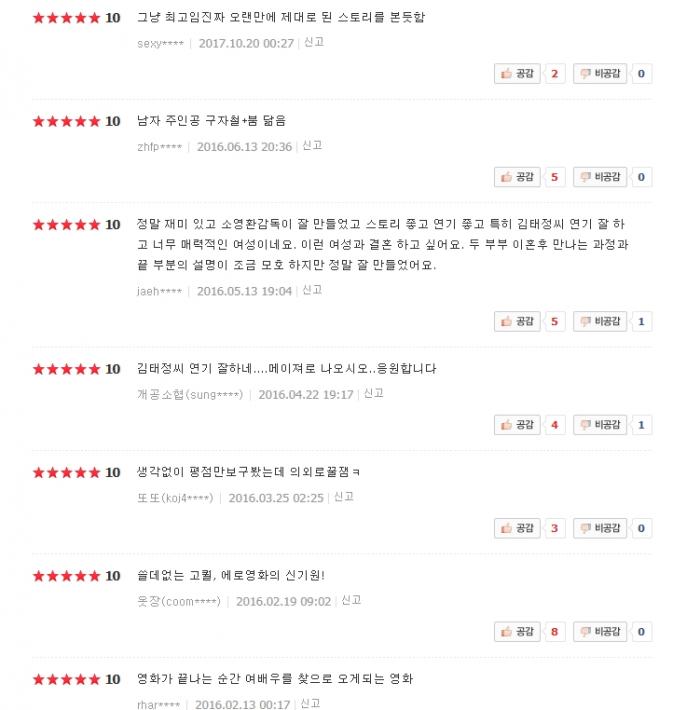Tap 공감 on 옷장 review
Screen dimensions: 700x710
tap(518, 632)
